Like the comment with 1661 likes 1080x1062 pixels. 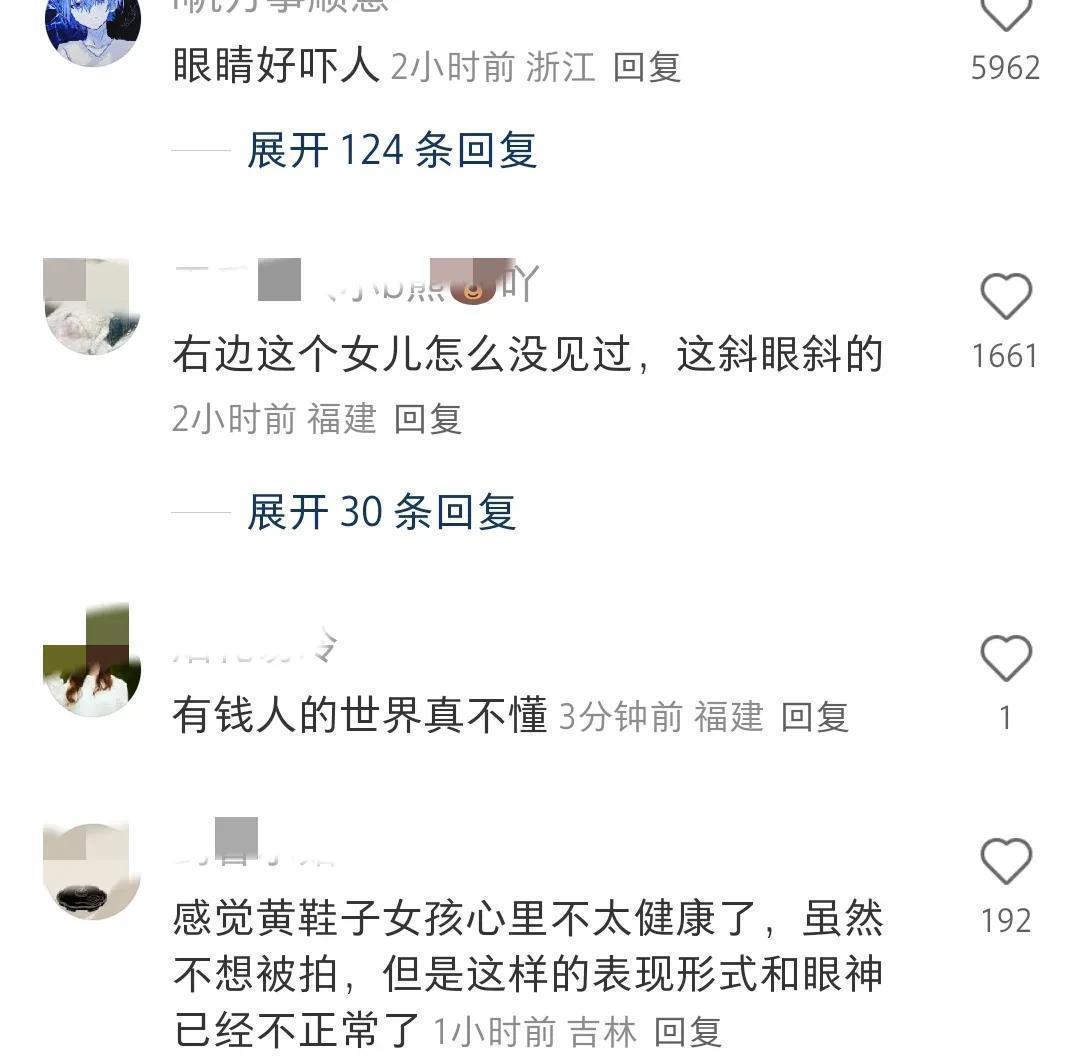point(1005,297)
